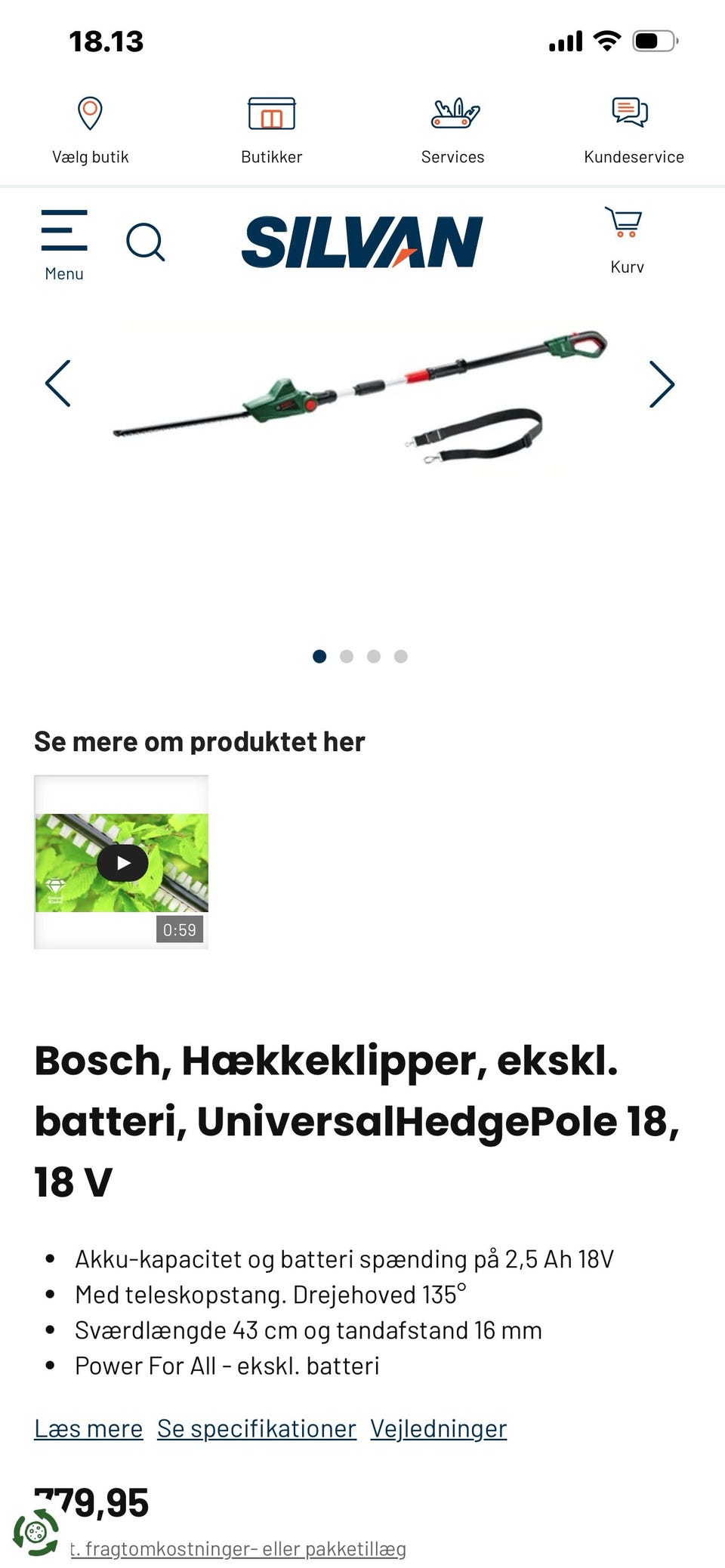Contact Kundeservice via chat icon
Viewport: 725px width, 1568px height.
coord(633,113)
